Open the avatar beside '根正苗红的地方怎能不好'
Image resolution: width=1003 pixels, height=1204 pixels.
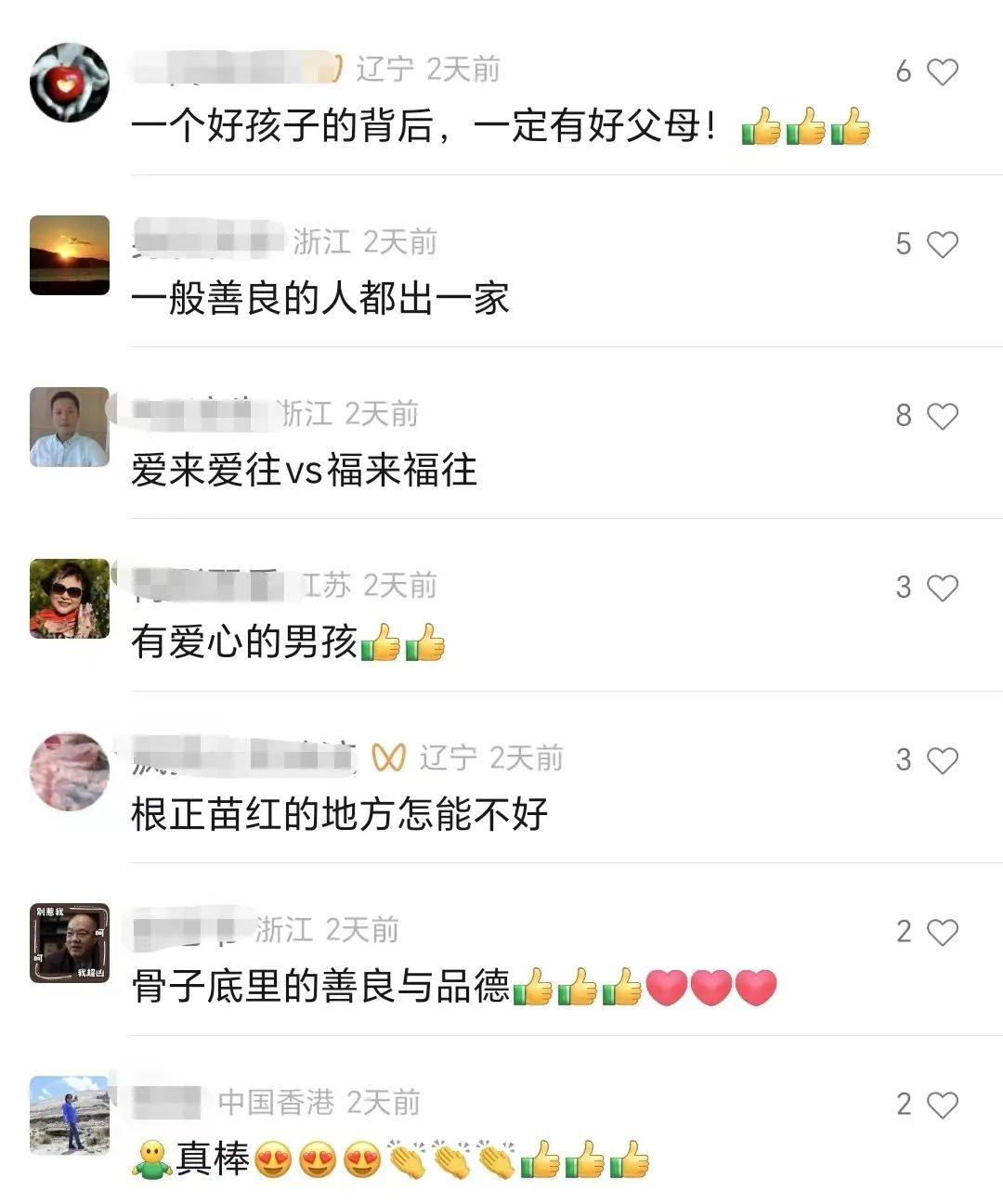(x=70, y=771)
